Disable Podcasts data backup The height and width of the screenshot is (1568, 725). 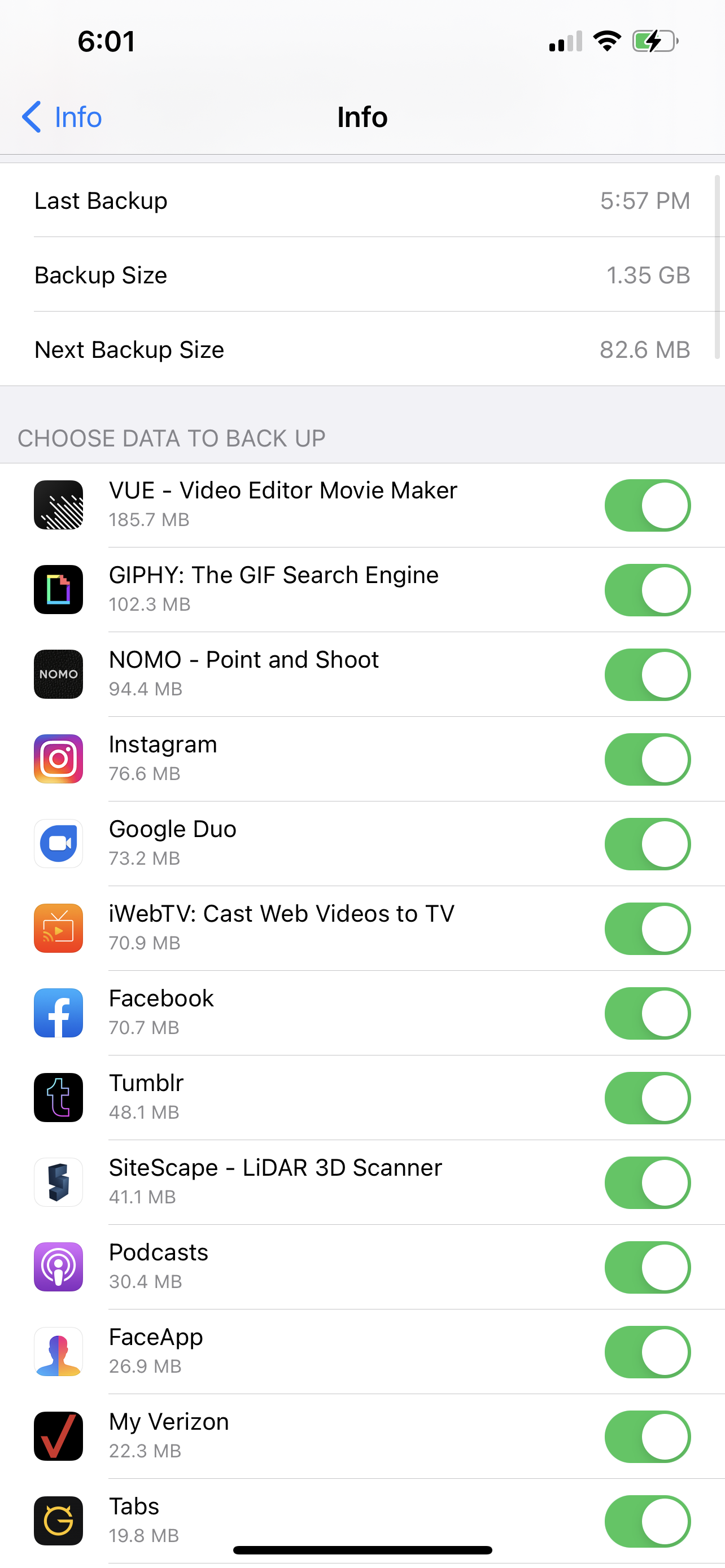[x=648, y=1267]
